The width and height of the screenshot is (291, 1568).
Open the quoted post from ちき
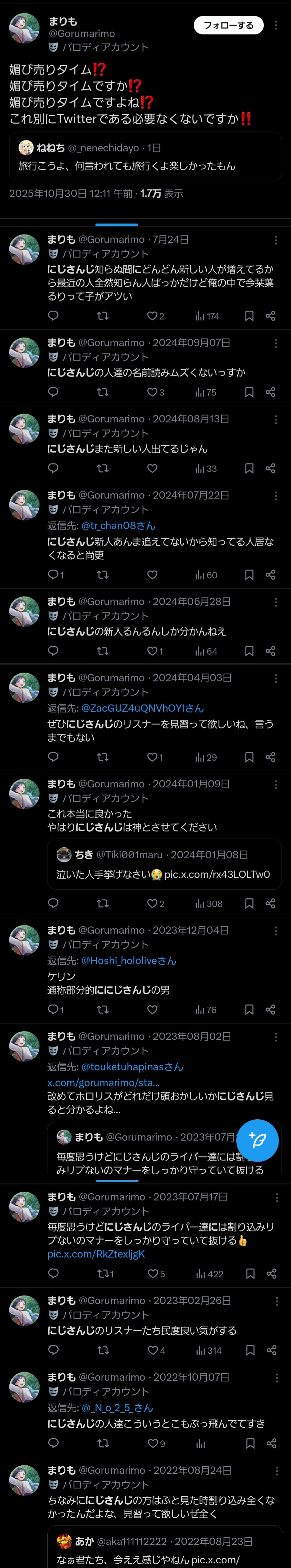(x=164, y=864)
